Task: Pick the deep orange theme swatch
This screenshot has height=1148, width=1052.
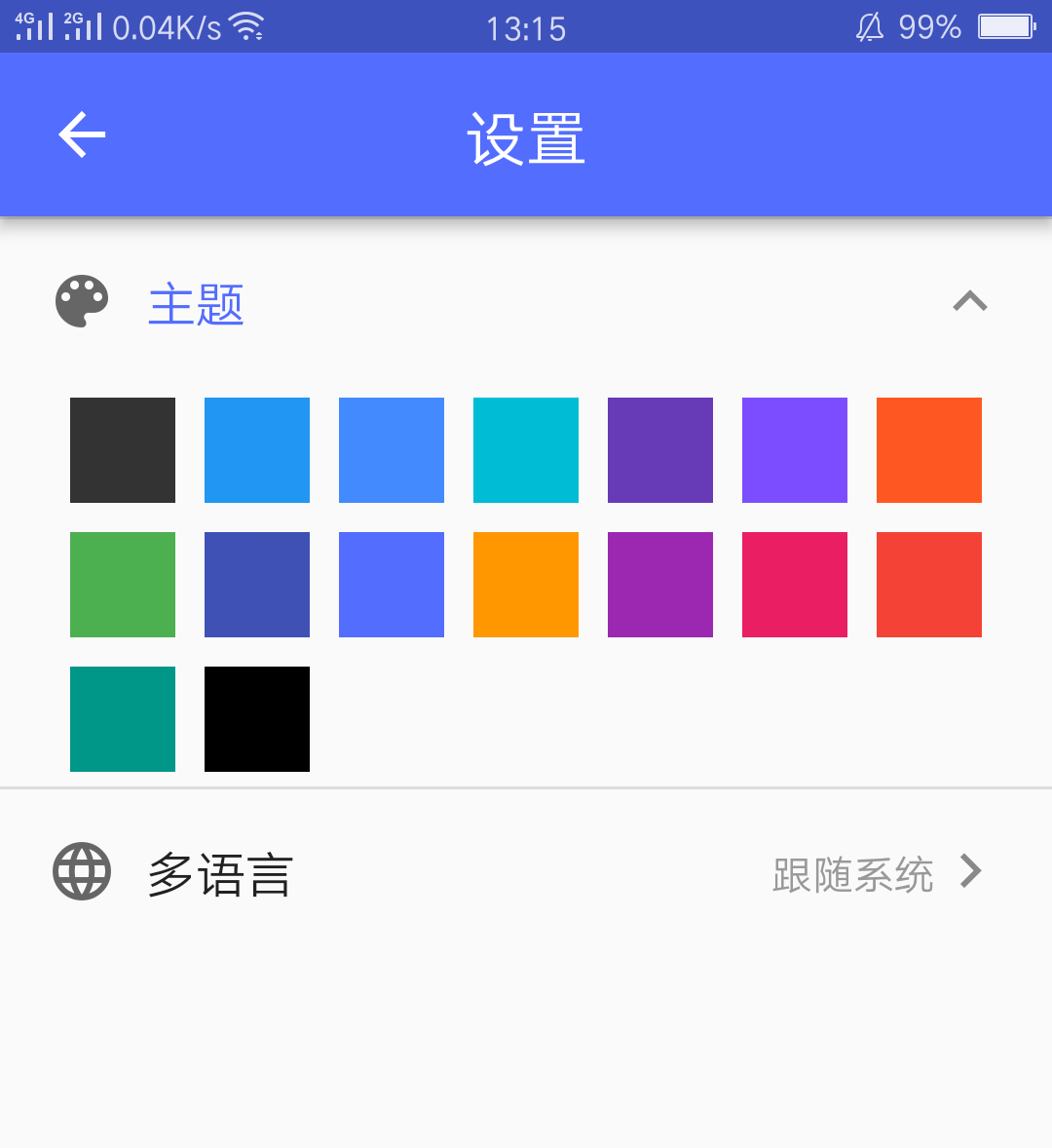Action: click(x=929, y=450)
